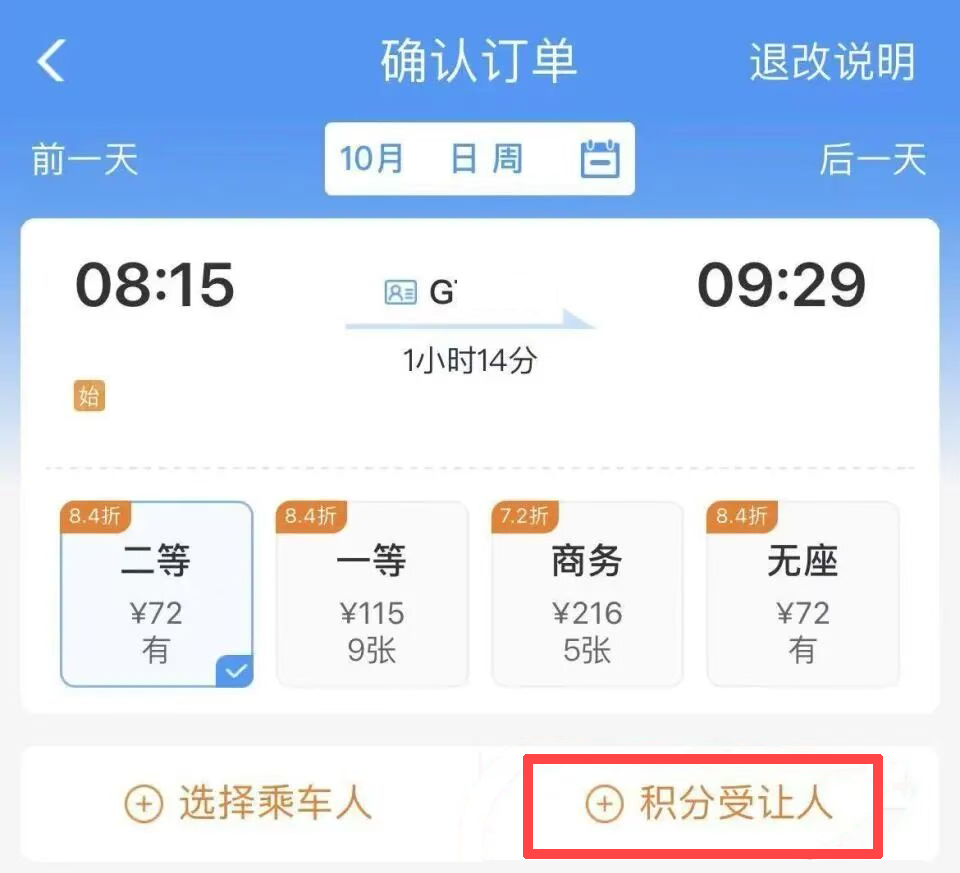The image size is (960, 873).
Task: Choose the 商务 seat at ¥216
Action: point(587,595)
